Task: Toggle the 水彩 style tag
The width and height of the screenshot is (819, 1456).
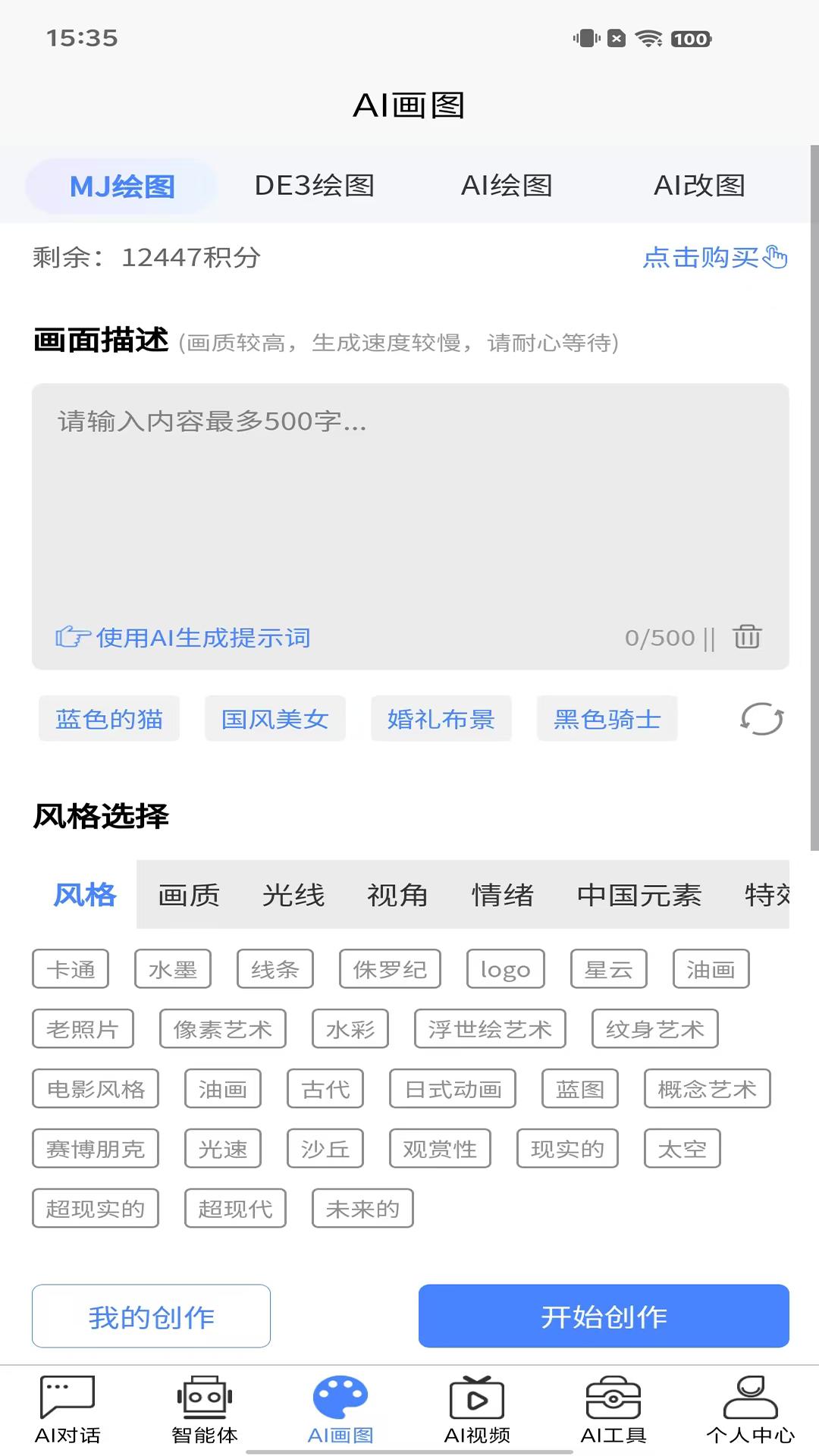Action: (x=350, y=1029)
